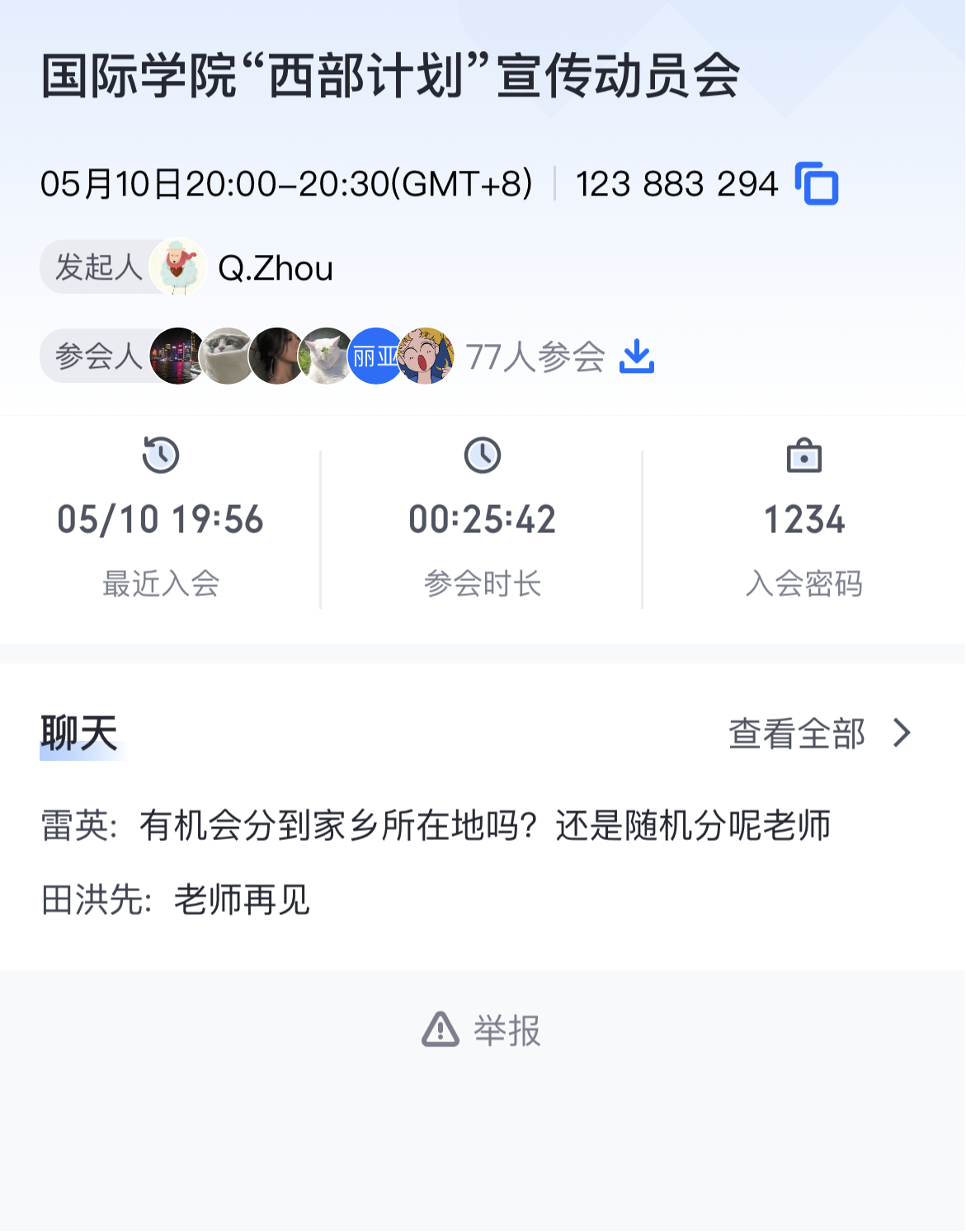The image size is (966, 1232).
Task: View all chat messages via 查看全部
Action: click(819, 734)
